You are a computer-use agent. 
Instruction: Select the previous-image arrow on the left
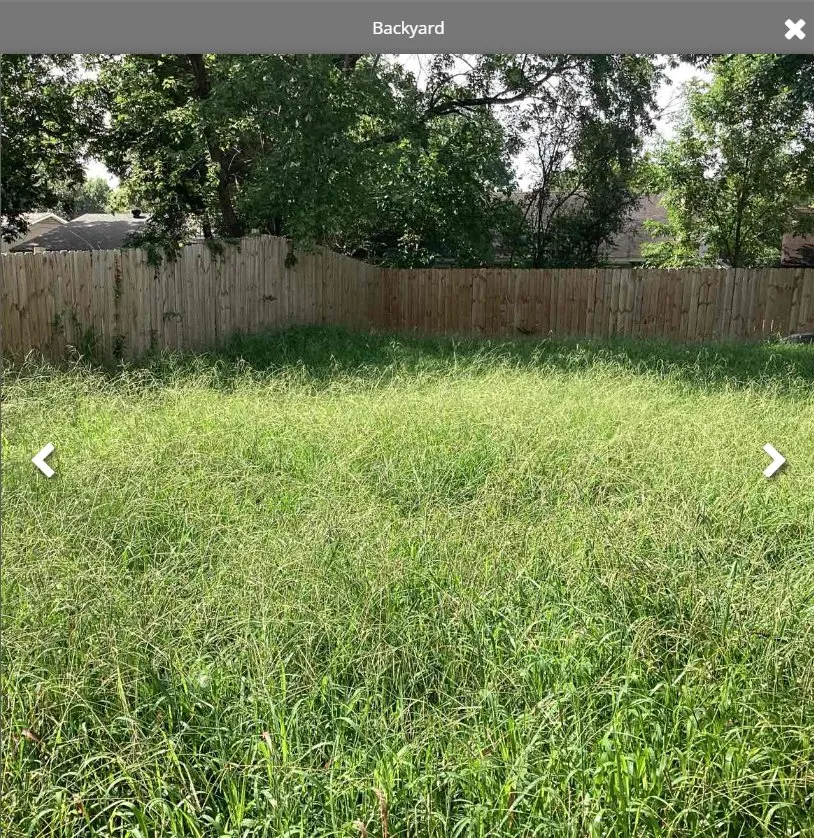pyautogui.click(x=43, y=460)
